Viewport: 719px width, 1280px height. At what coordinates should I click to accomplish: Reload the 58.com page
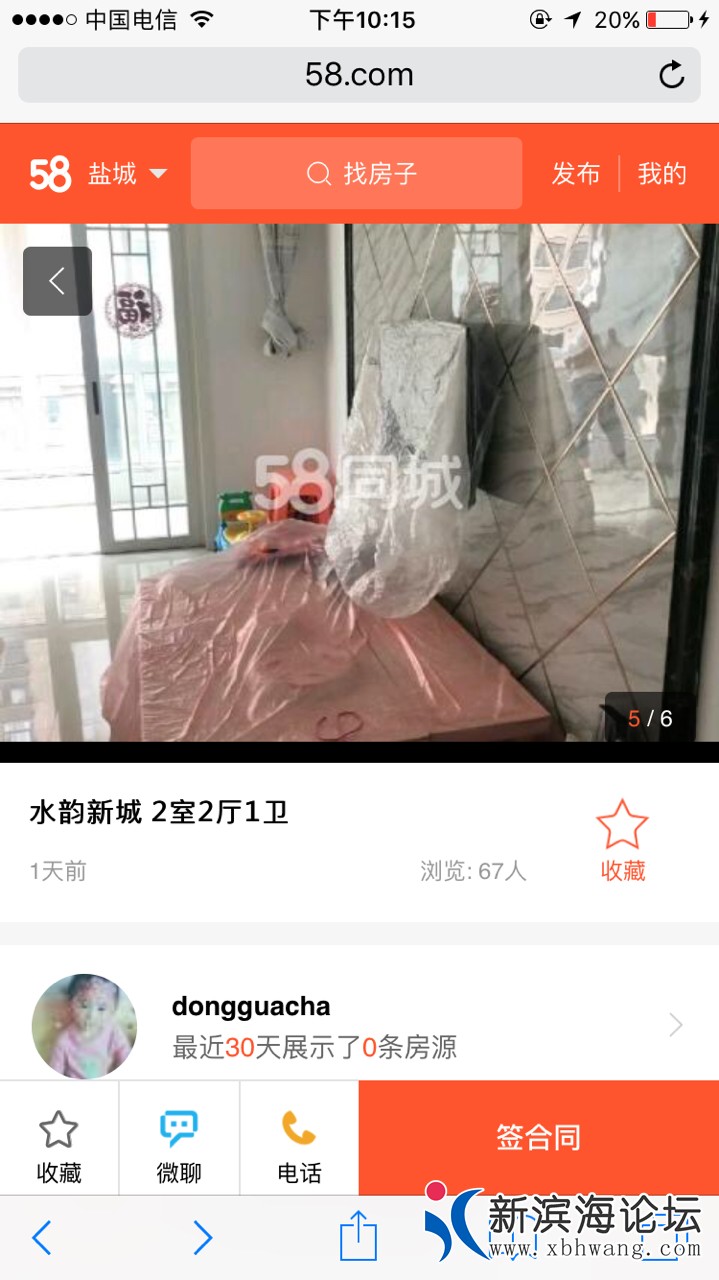(x=672, y=75)
